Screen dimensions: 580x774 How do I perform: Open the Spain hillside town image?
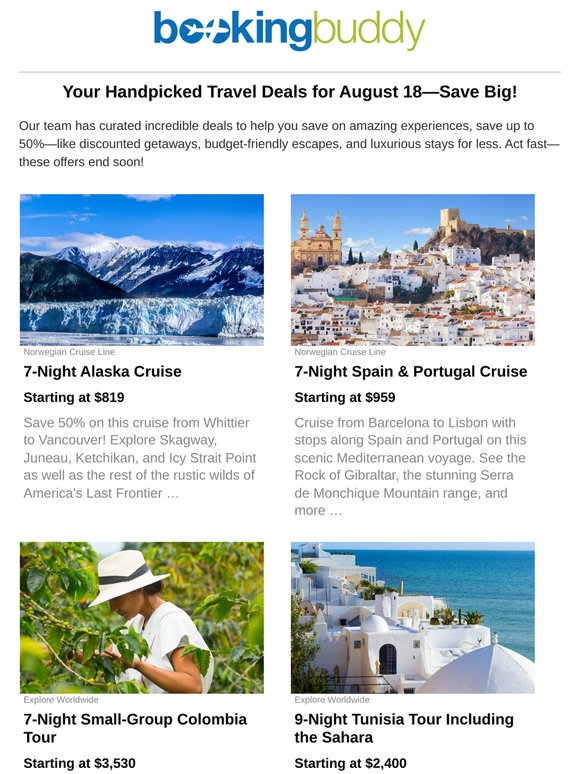413,270
